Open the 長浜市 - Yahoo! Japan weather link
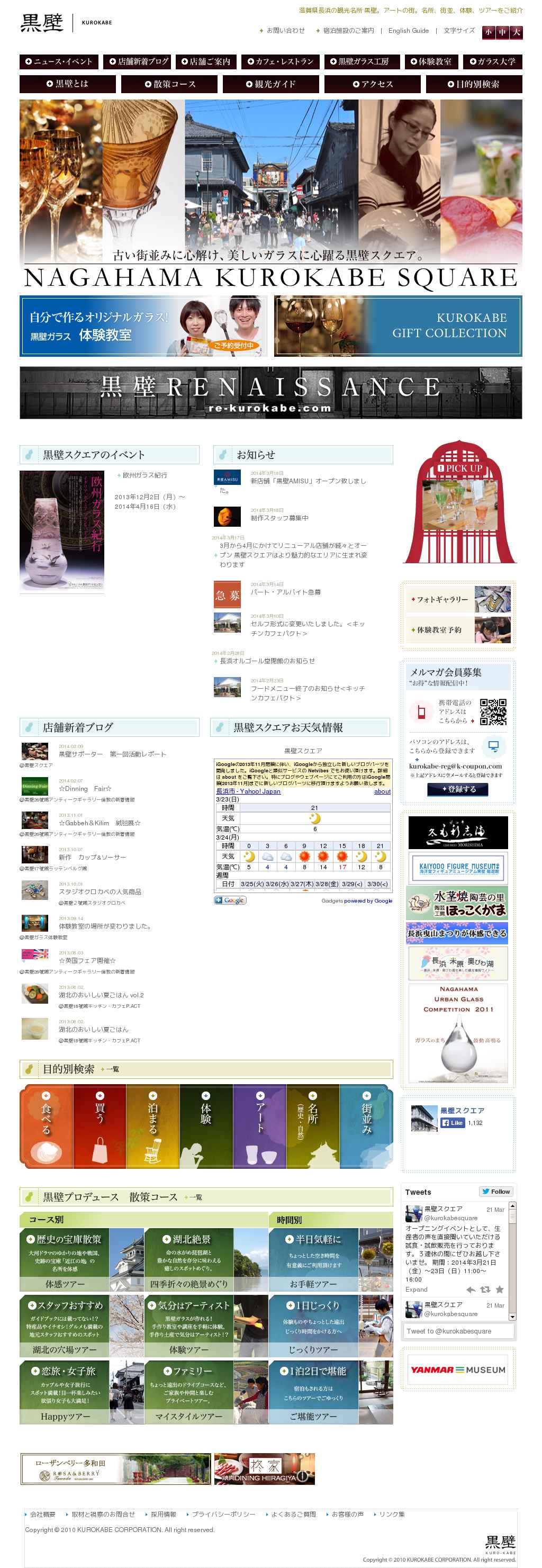The height and width of the screenshot is (1568, 542). [x=249, y=791]
